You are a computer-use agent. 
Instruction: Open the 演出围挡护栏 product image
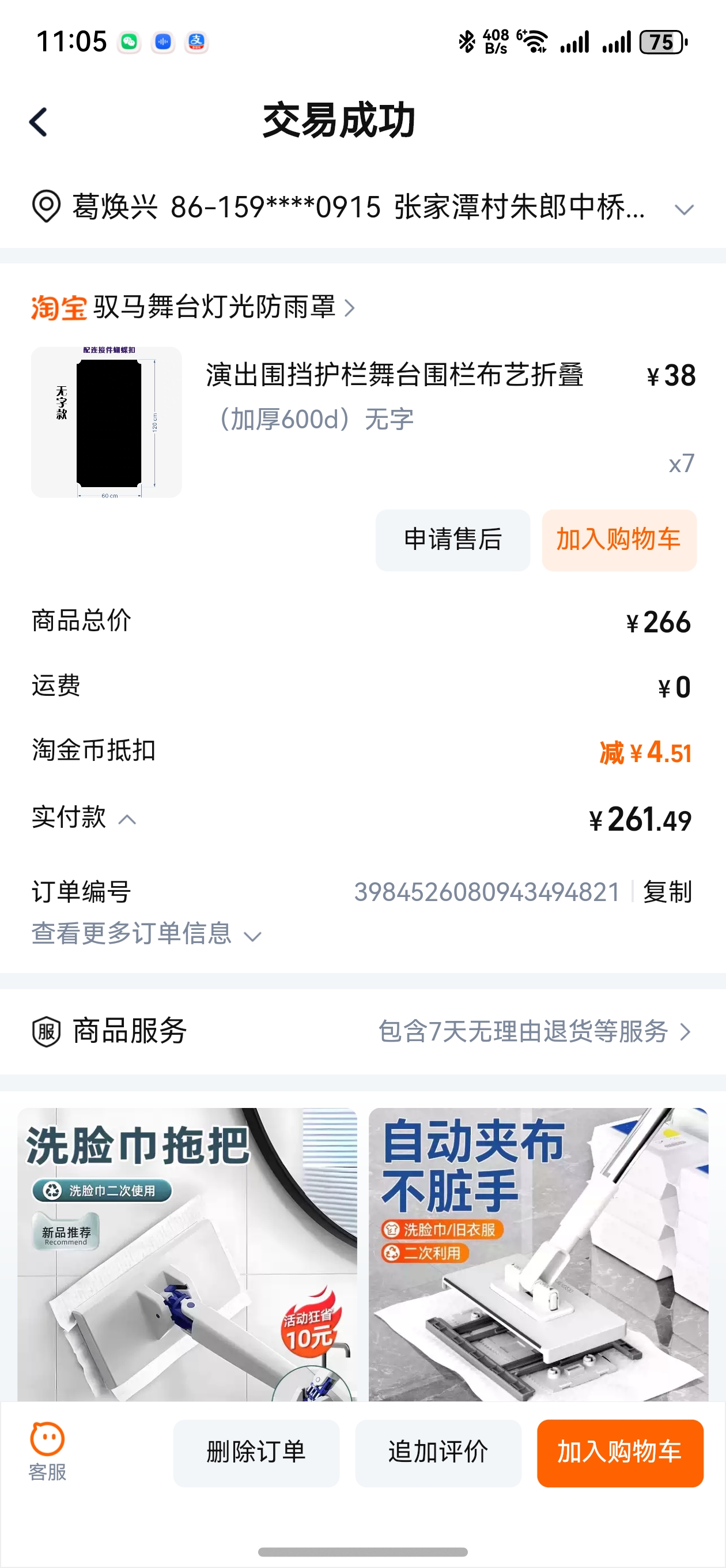click(107, 423)
